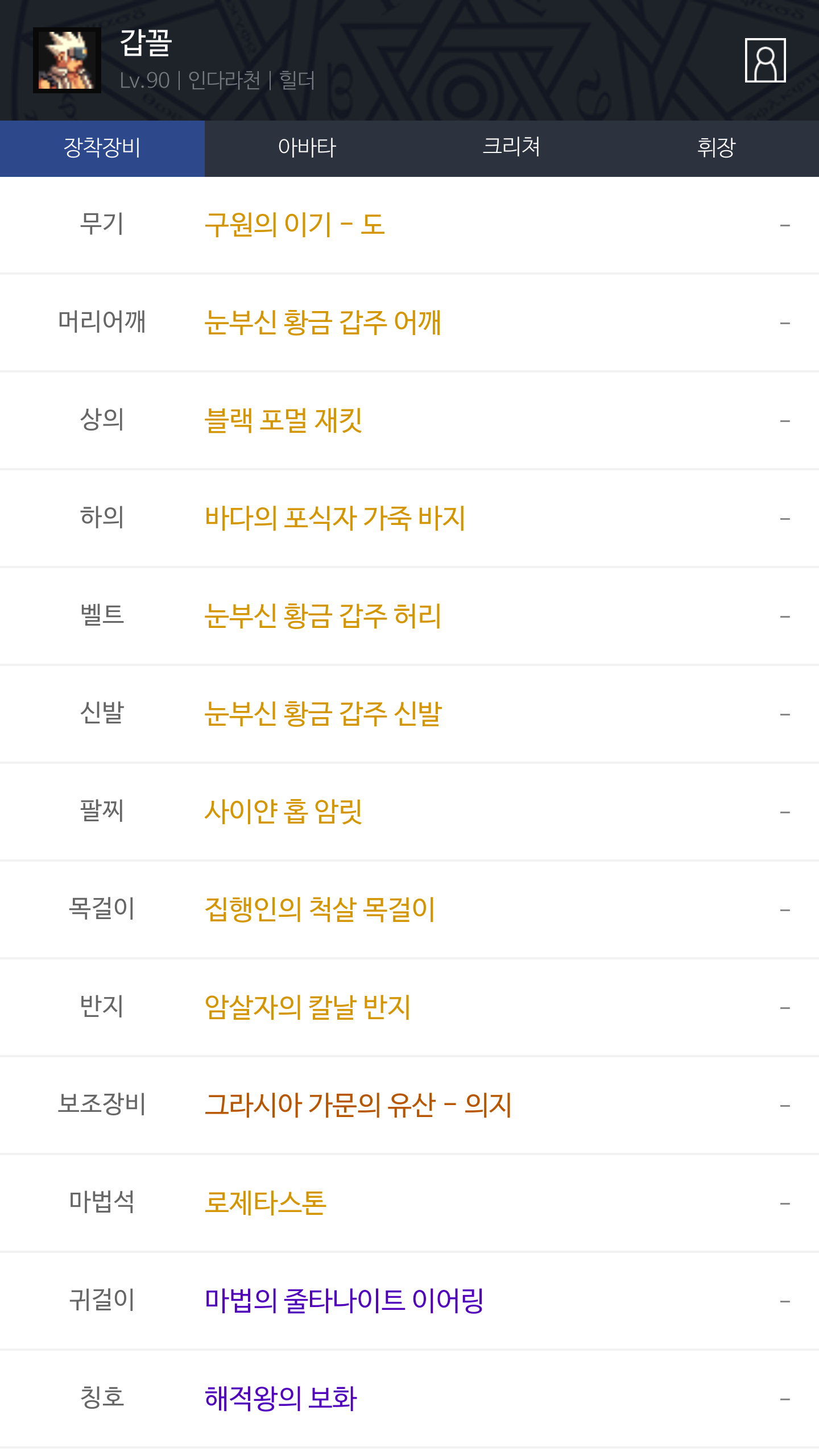Viewport: 819px width, 1456px height.
Task: Open the character profile icon
Action: [765, 60]
